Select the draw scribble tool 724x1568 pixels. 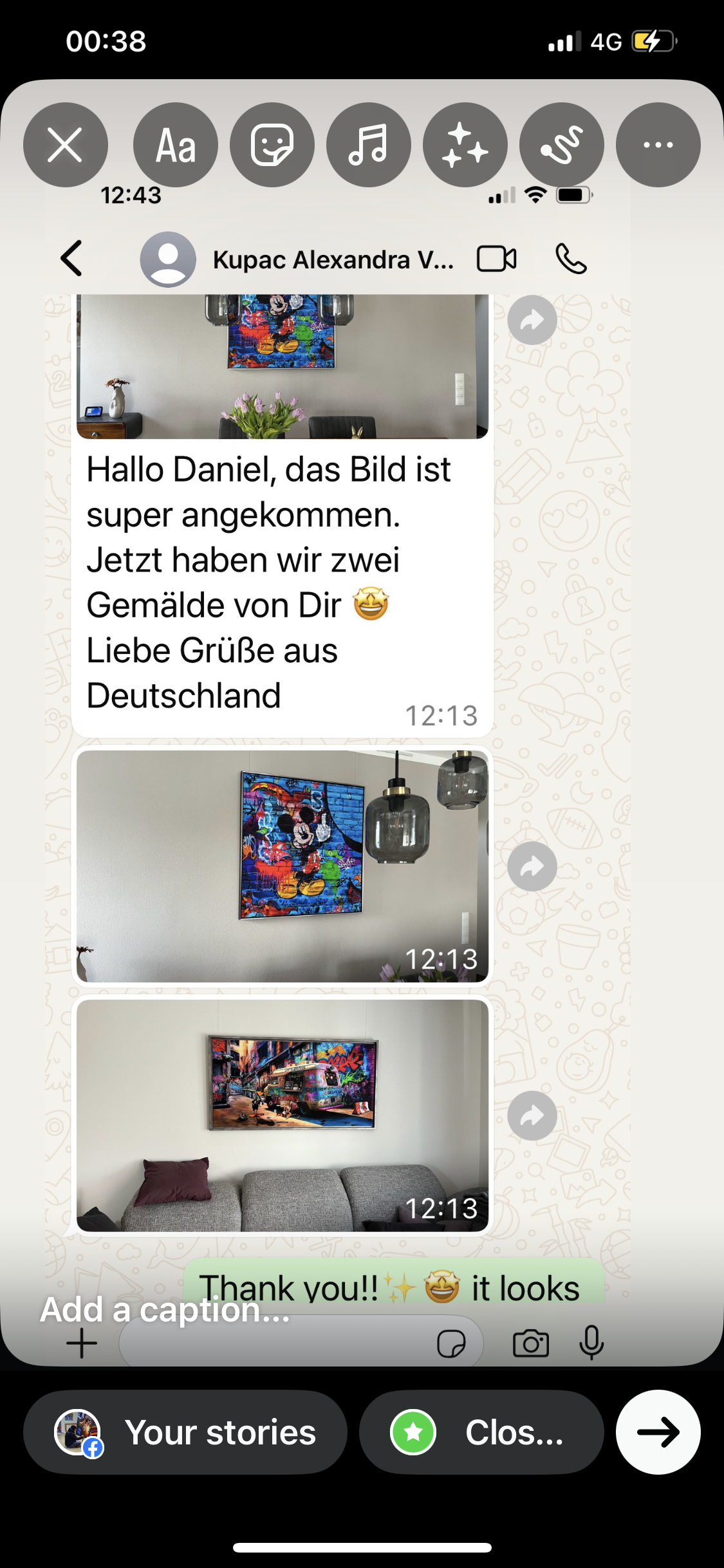pyautogui.click(x=562, y=145)
